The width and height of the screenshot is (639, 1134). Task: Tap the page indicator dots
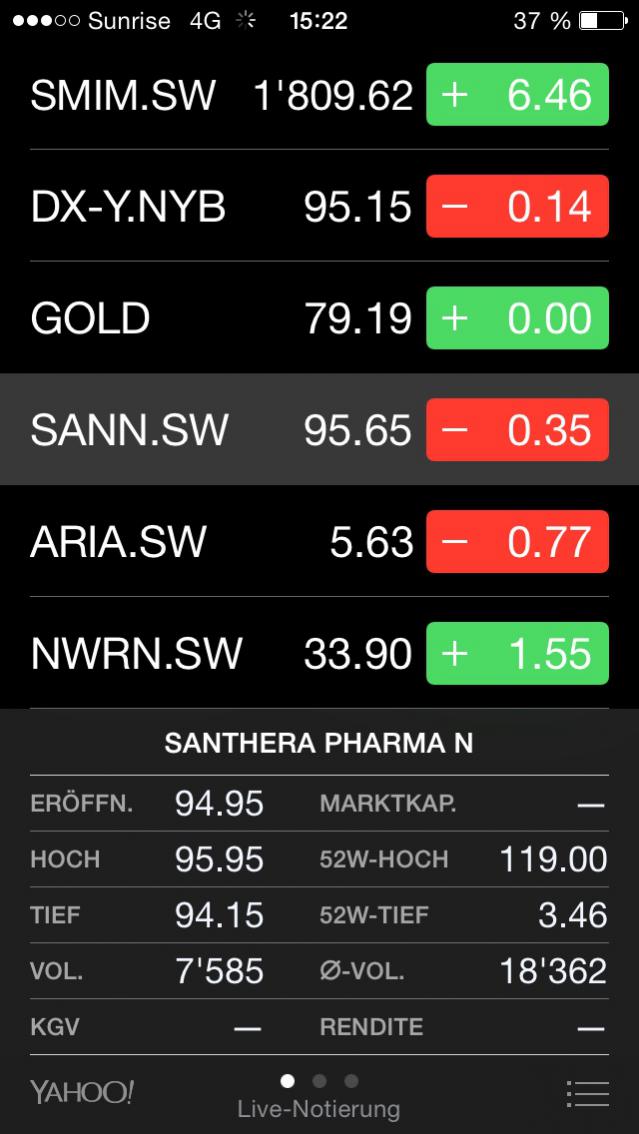coord(319,1081)
